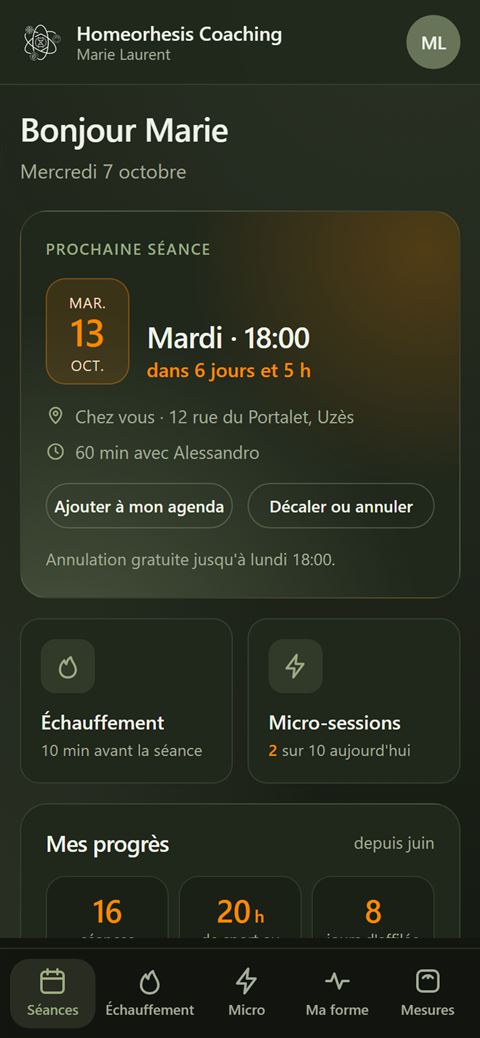
Task: Open the ML profile avatar
Action: 433,42
